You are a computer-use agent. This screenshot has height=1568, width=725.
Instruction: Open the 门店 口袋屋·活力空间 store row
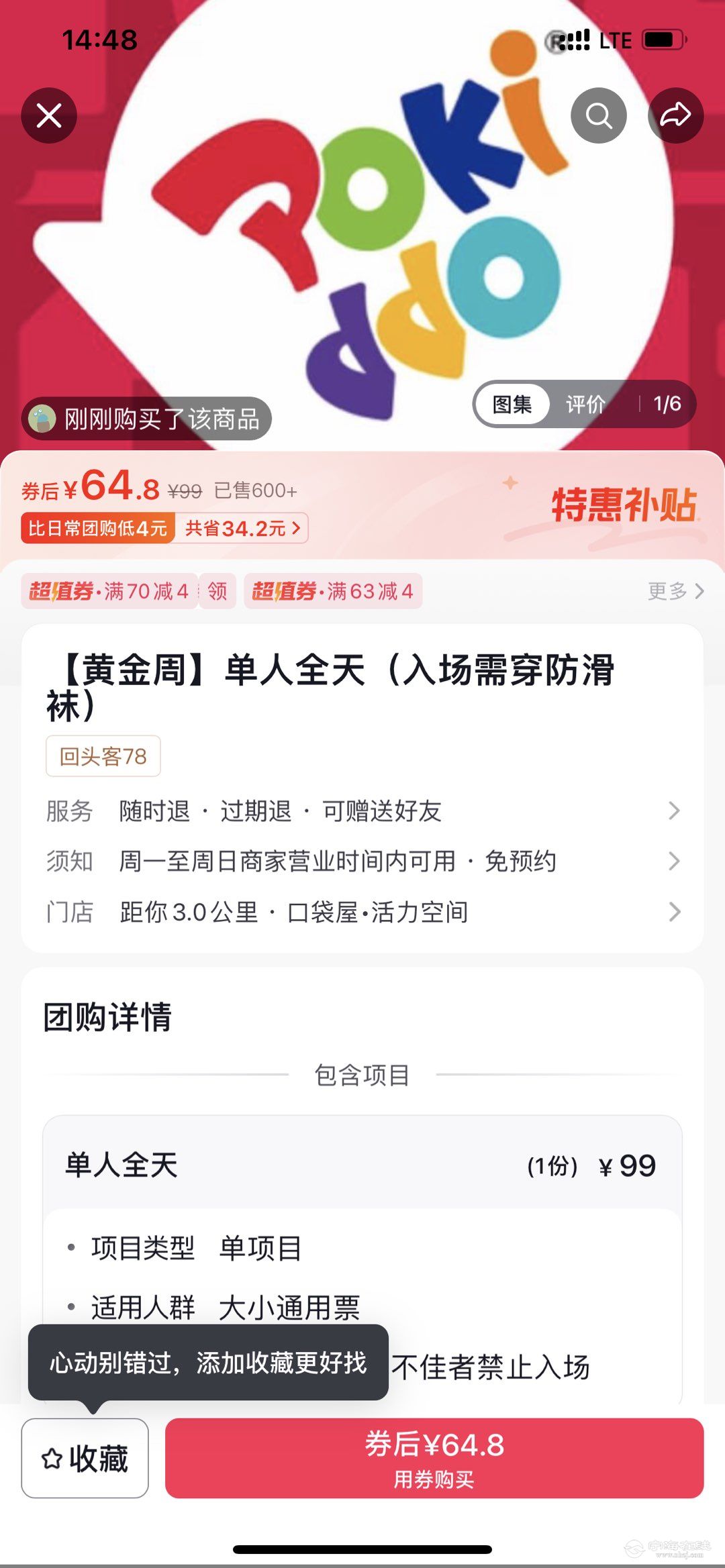362,912
